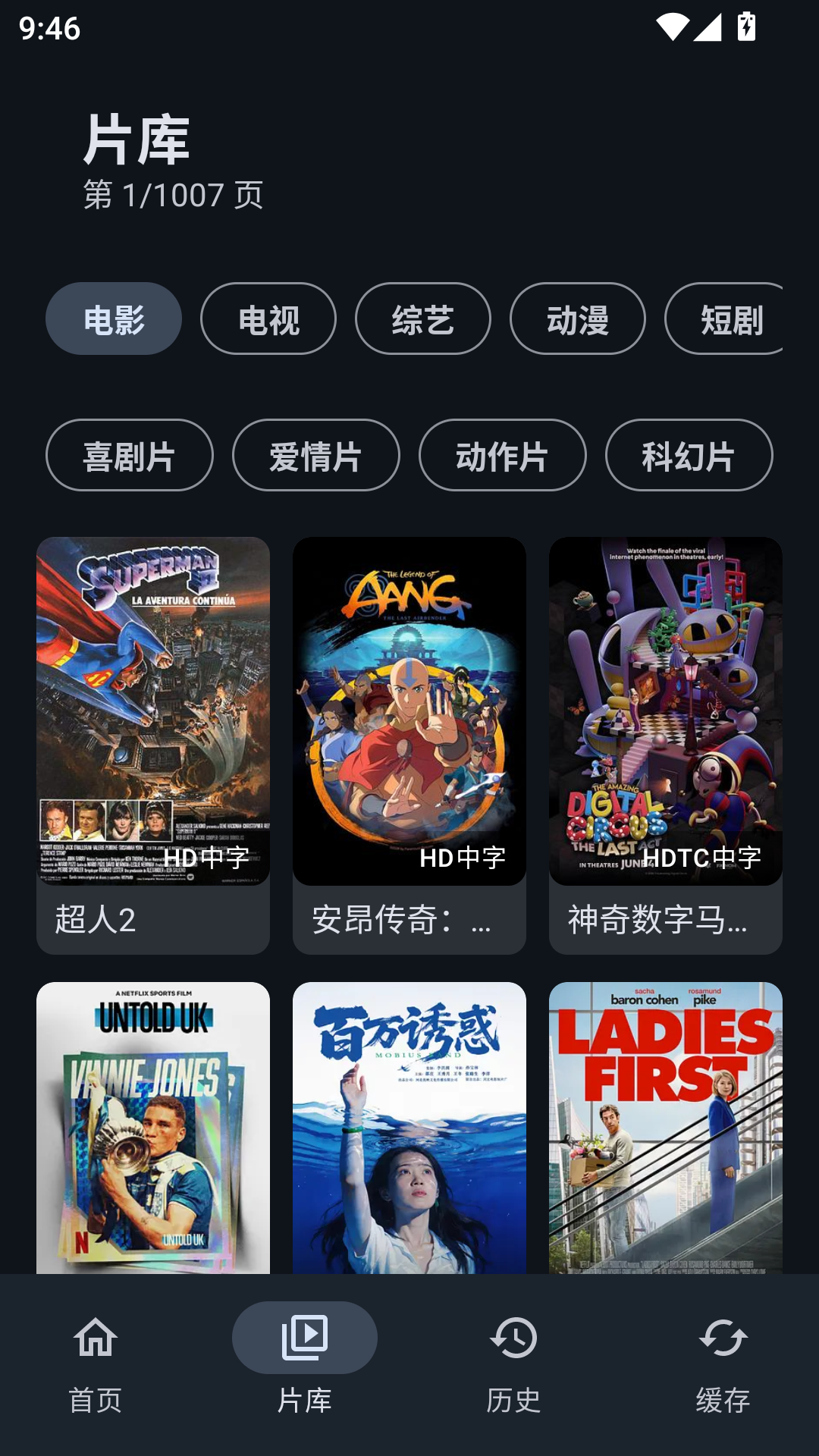Viewport: 819px width, 1456px height.
Task: Go to the 首页 tab
Action: click(96, 1363)
